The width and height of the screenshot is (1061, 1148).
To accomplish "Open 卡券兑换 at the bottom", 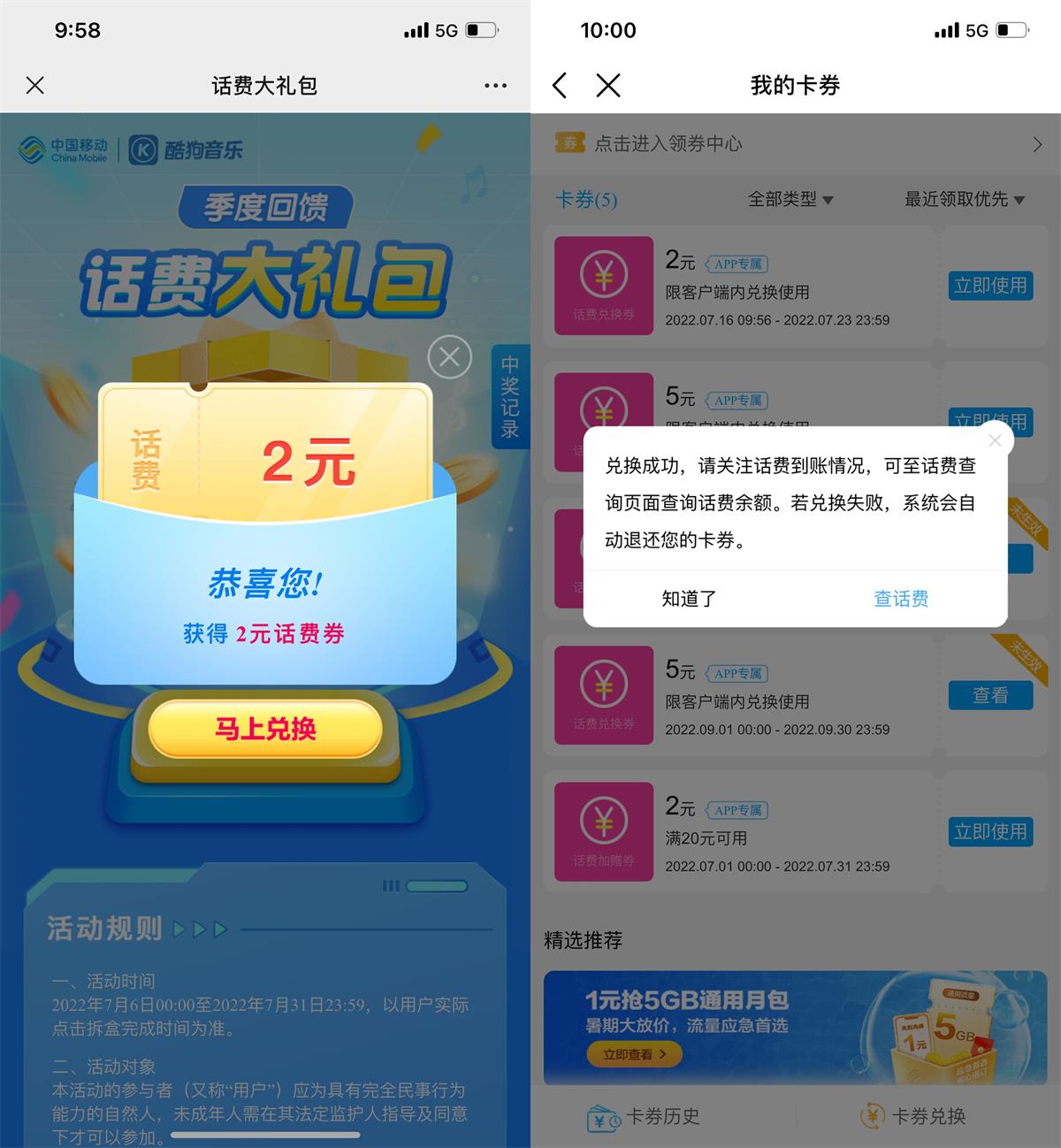I will point(913,1117).
